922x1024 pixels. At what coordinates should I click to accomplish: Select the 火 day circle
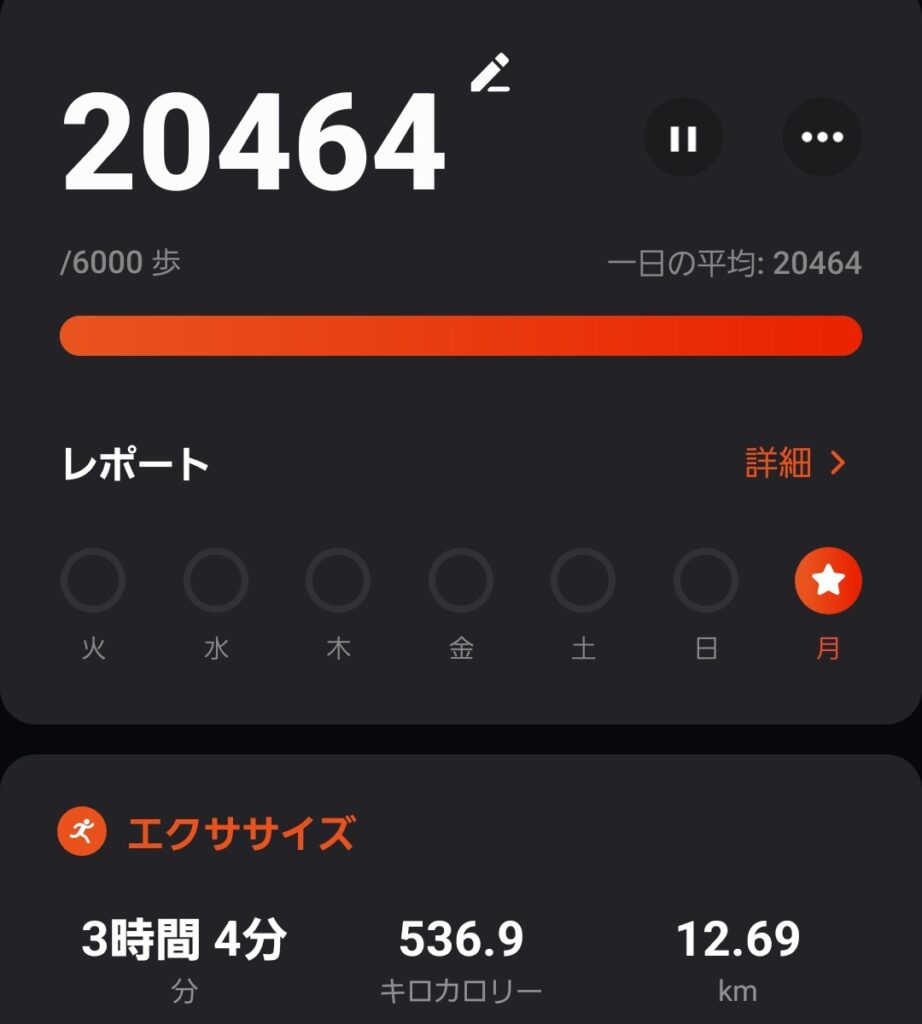[93, 580]
